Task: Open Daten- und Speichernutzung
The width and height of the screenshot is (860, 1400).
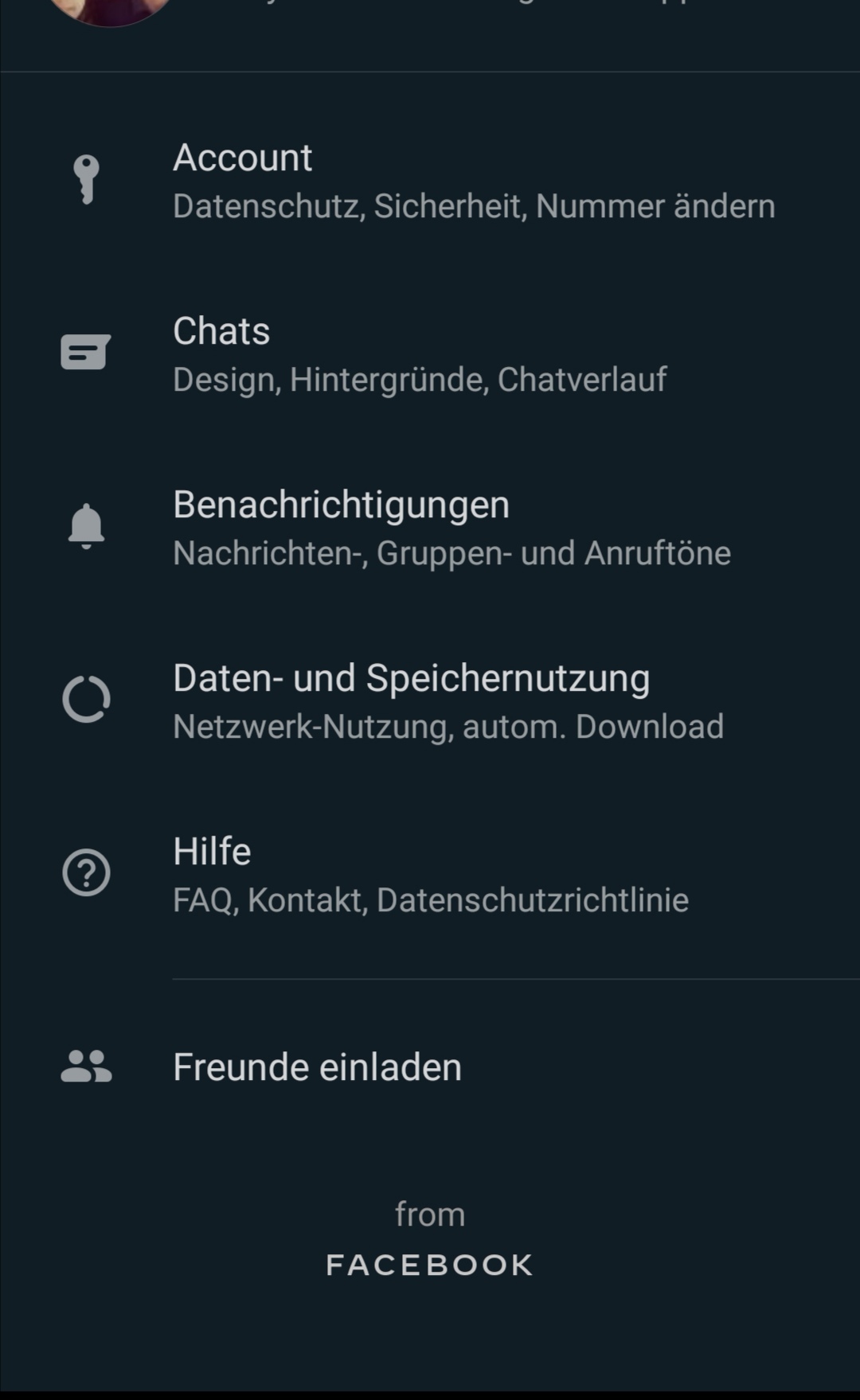Action: [x=430, y=701]
